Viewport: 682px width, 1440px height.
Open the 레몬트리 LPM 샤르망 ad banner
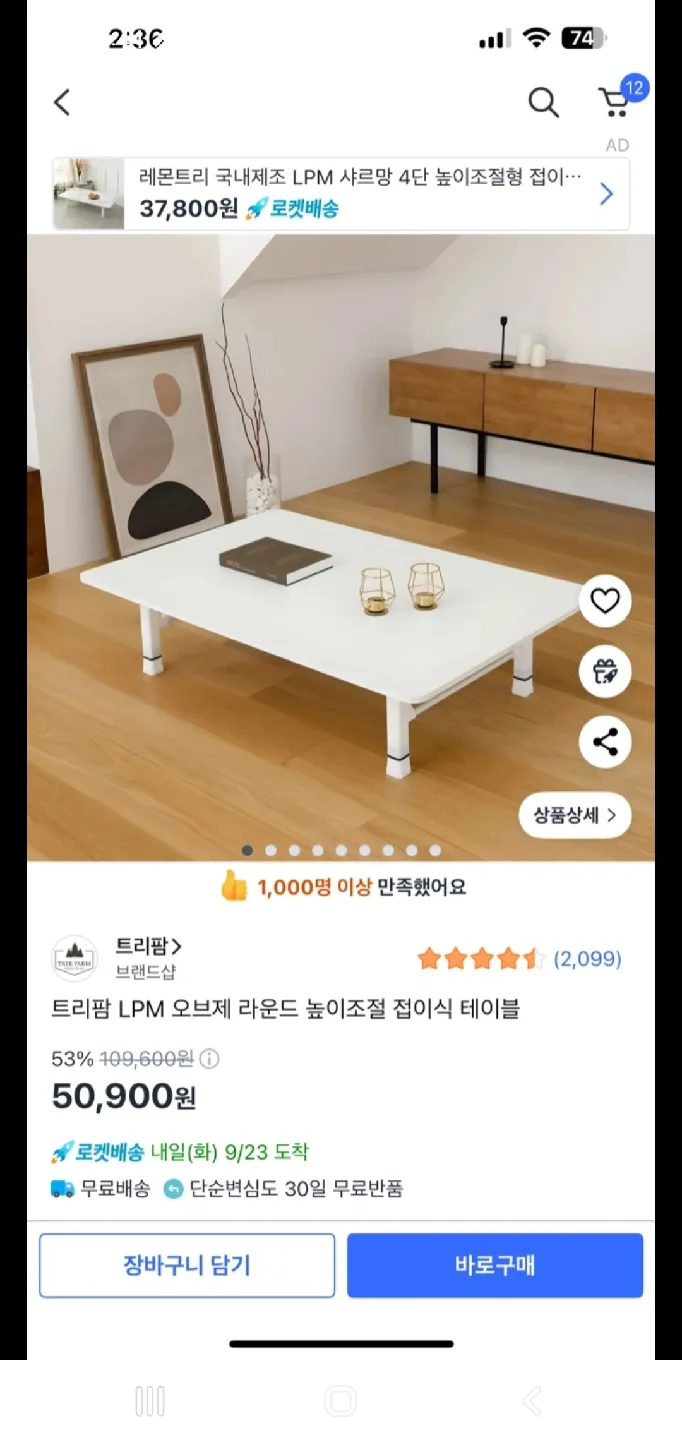coord(341,194)
